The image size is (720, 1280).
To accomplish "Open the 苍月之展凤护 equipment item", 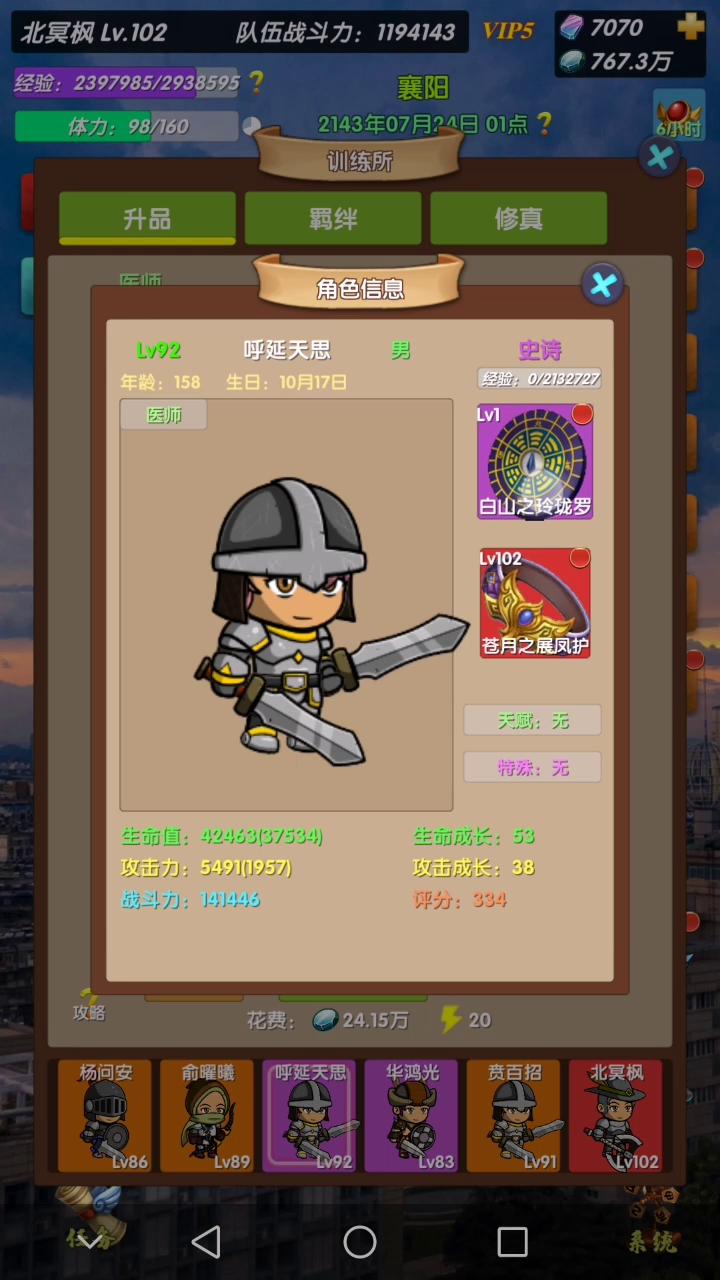I will pyautogui.click(x=535, y=603).
